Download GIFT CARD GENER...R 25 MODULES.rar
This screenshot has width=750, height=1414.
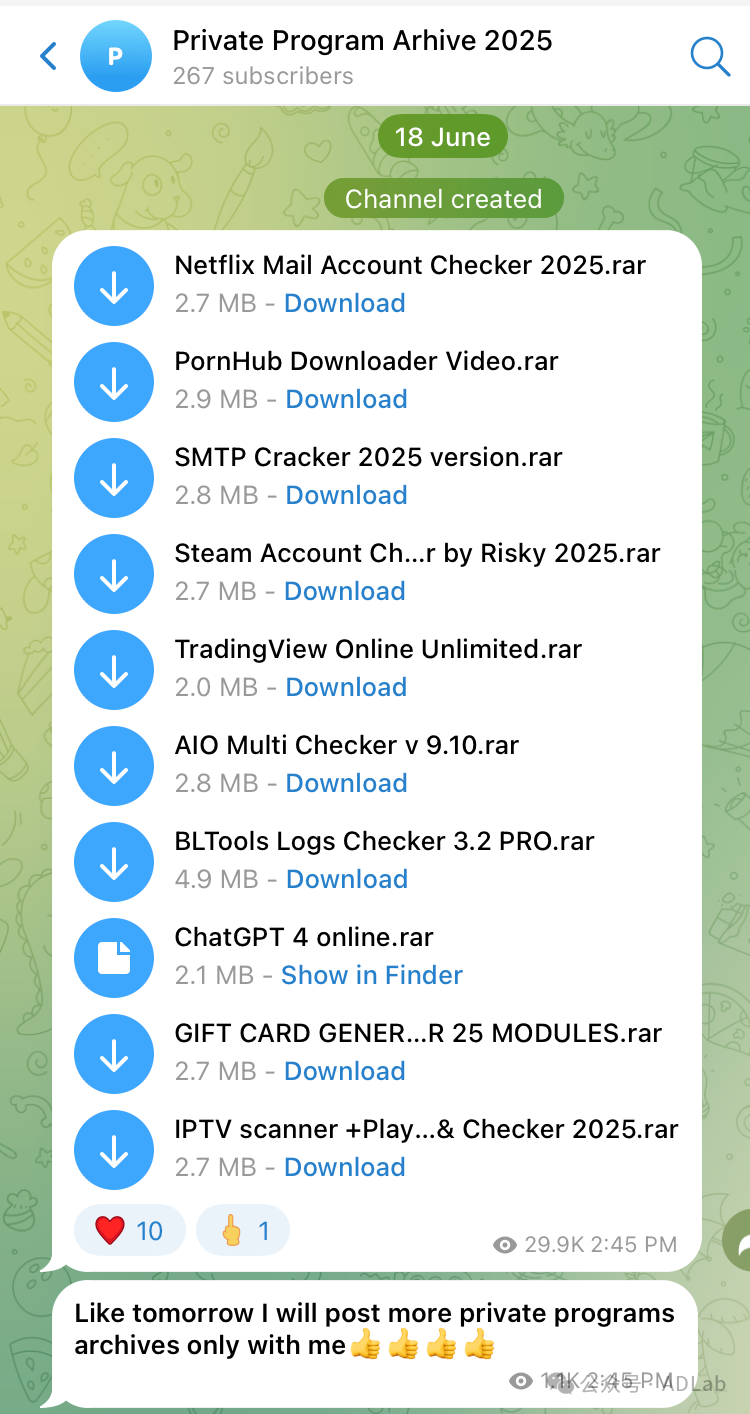pos(344,1071)
